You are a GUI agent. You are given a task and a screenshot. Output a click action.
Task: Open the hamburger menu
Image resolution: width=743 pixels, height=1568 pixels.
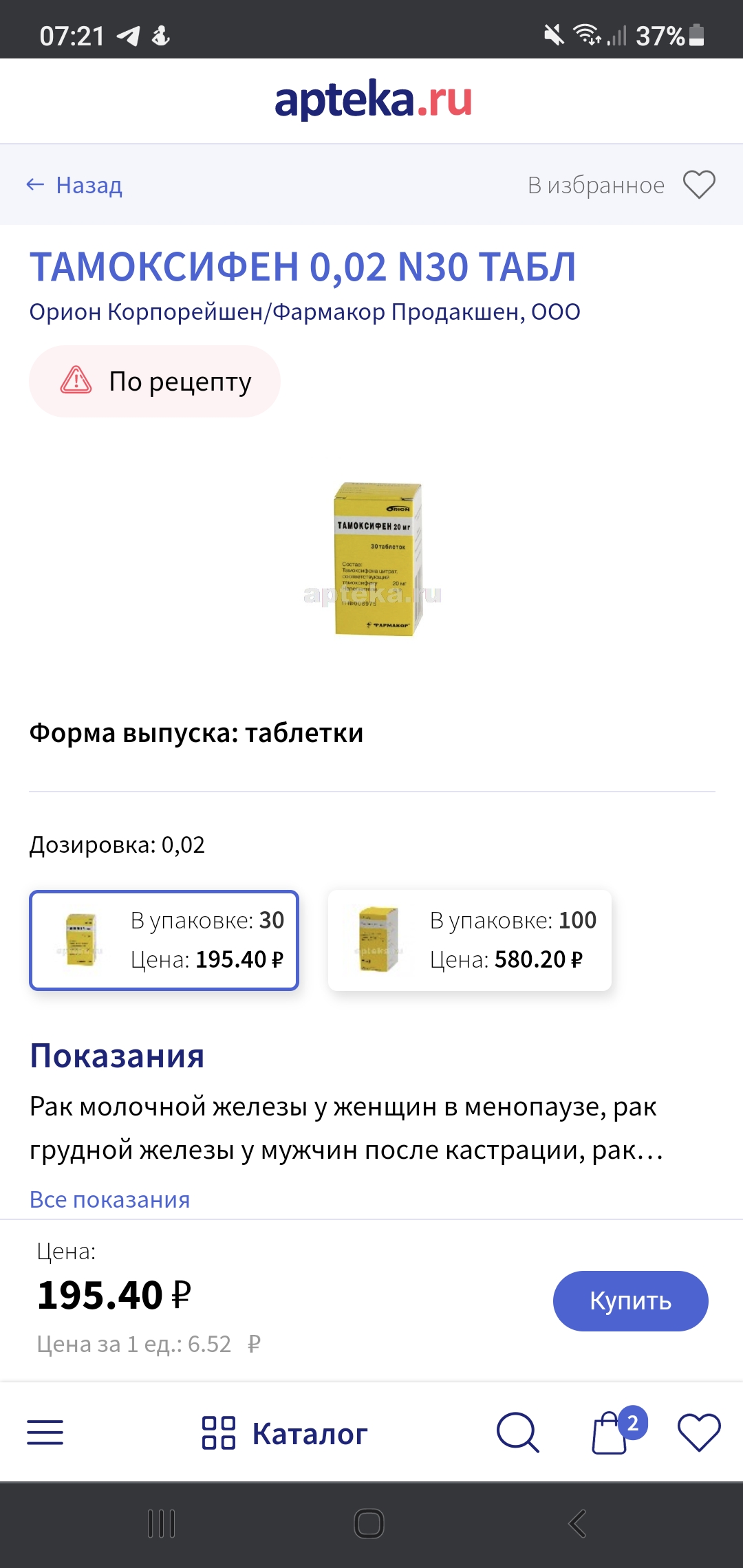click(x=45, y=1433)
